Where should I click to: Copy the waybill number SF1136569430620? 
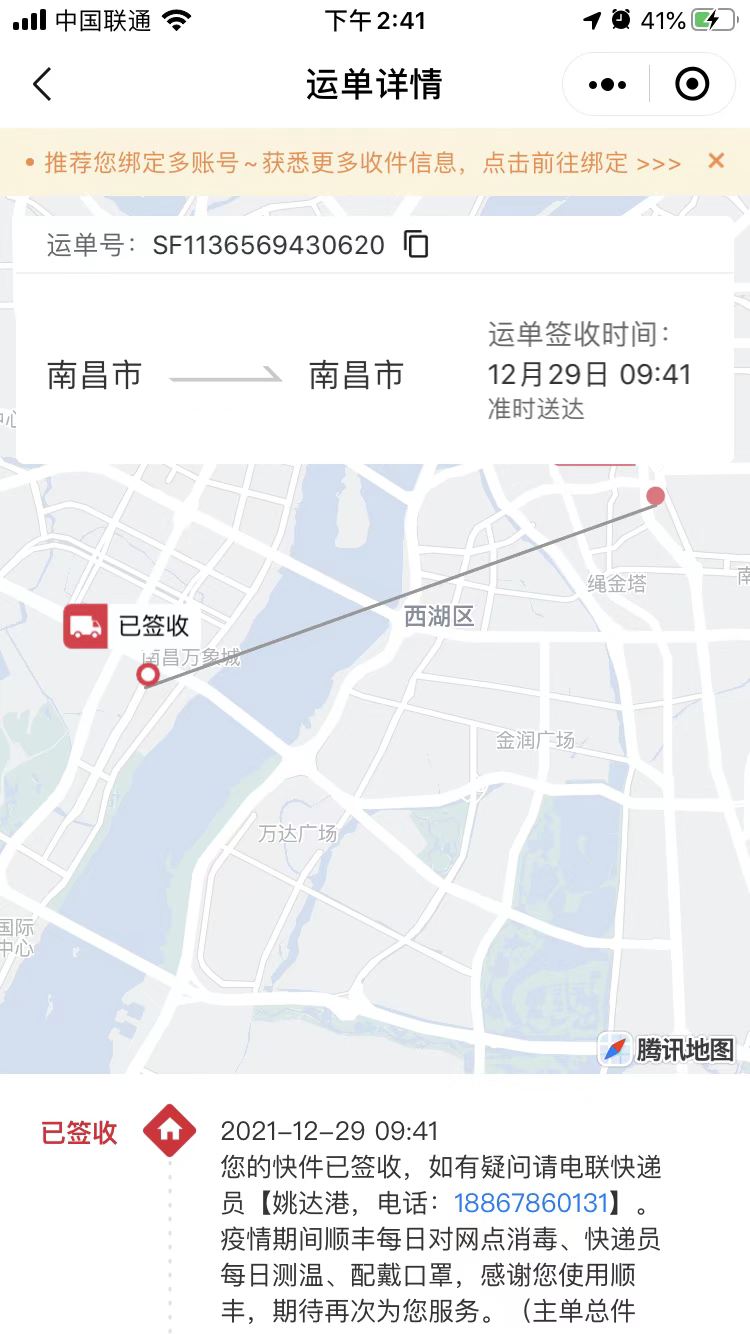coord(416,244)
